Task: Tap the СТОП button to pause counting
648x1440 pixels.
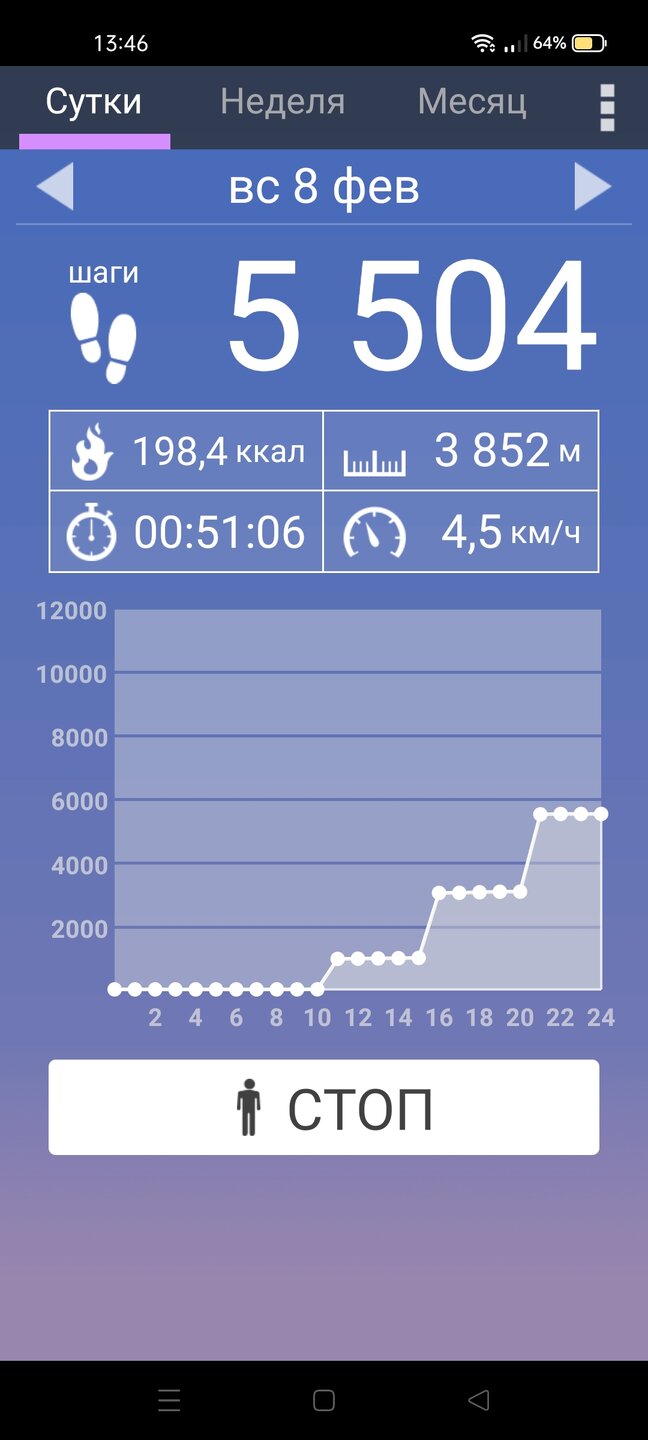Action: click(x=324, y=1108)
